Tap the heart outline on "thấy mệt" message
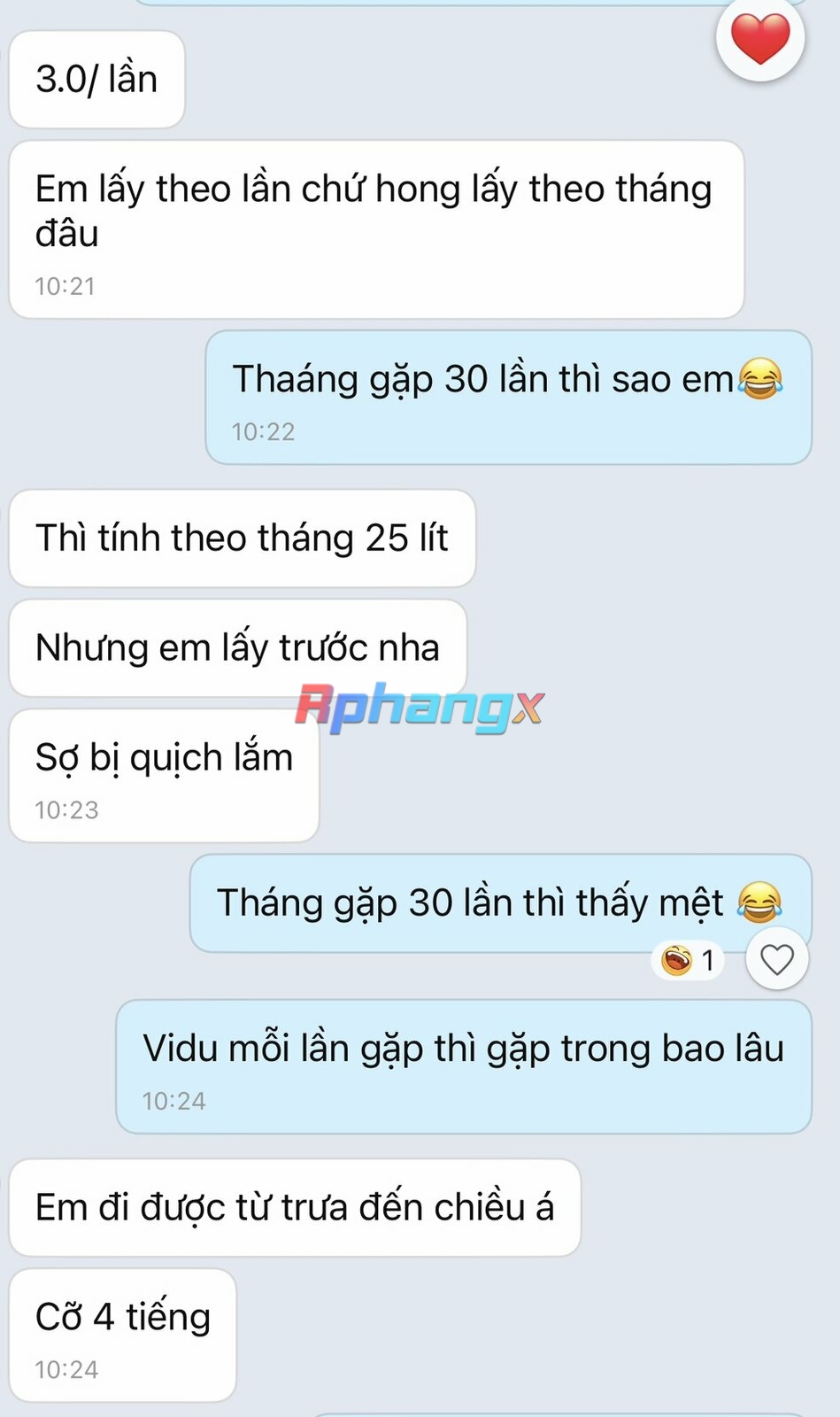Viewport: 840px width, 1417px height. (777, 959)
